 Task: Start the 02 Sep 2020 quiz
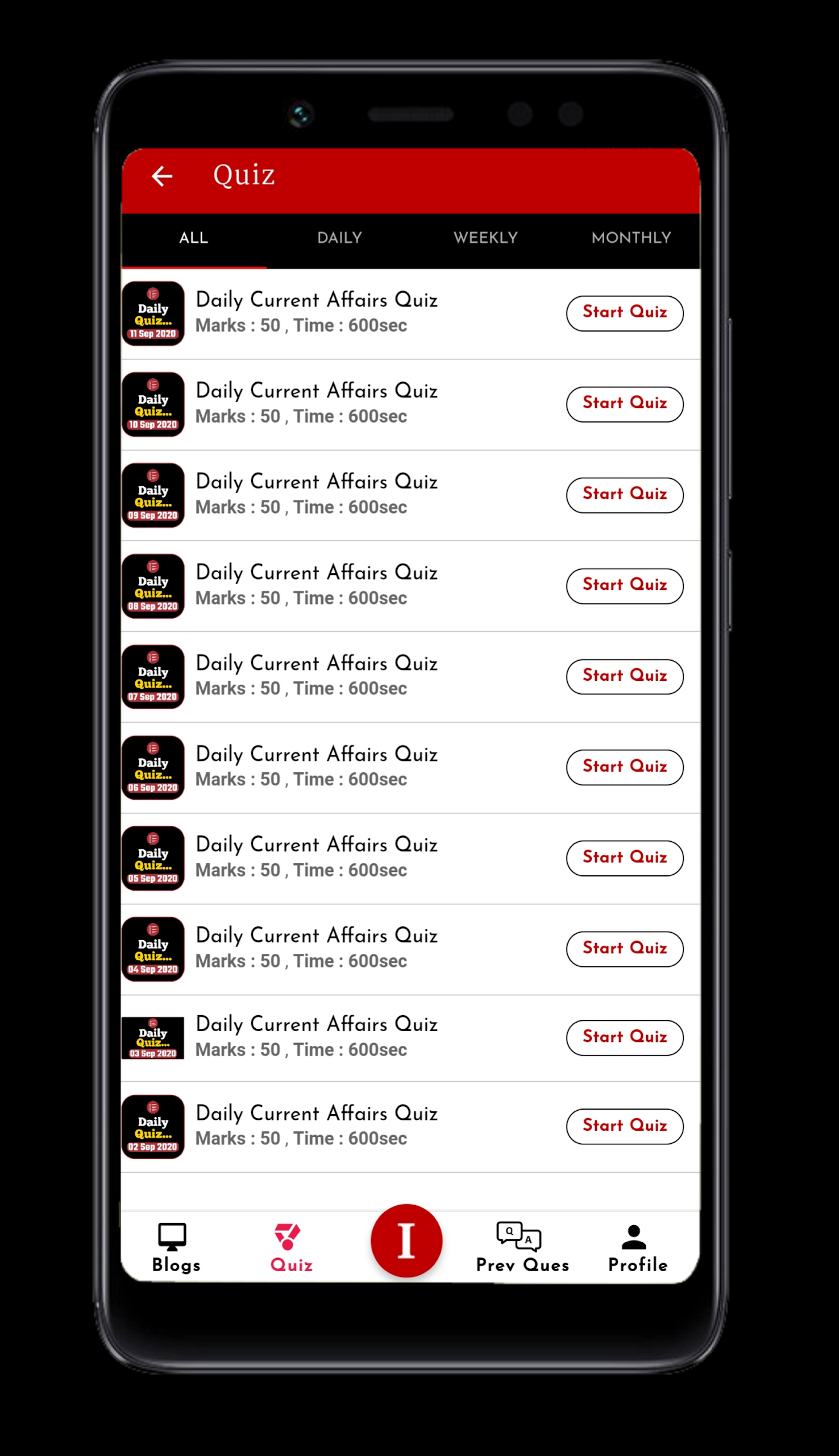click(x=624, y=1126)
